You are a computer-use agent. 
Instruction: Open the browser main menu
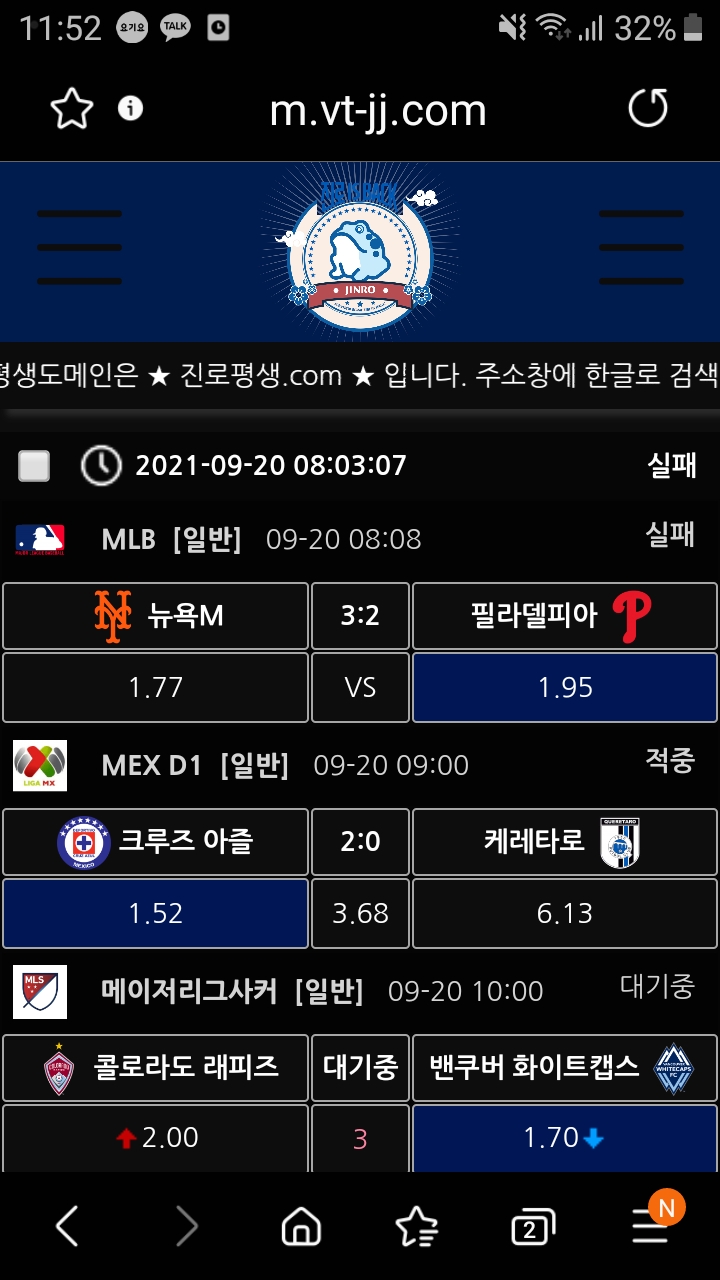[651, 1225]
